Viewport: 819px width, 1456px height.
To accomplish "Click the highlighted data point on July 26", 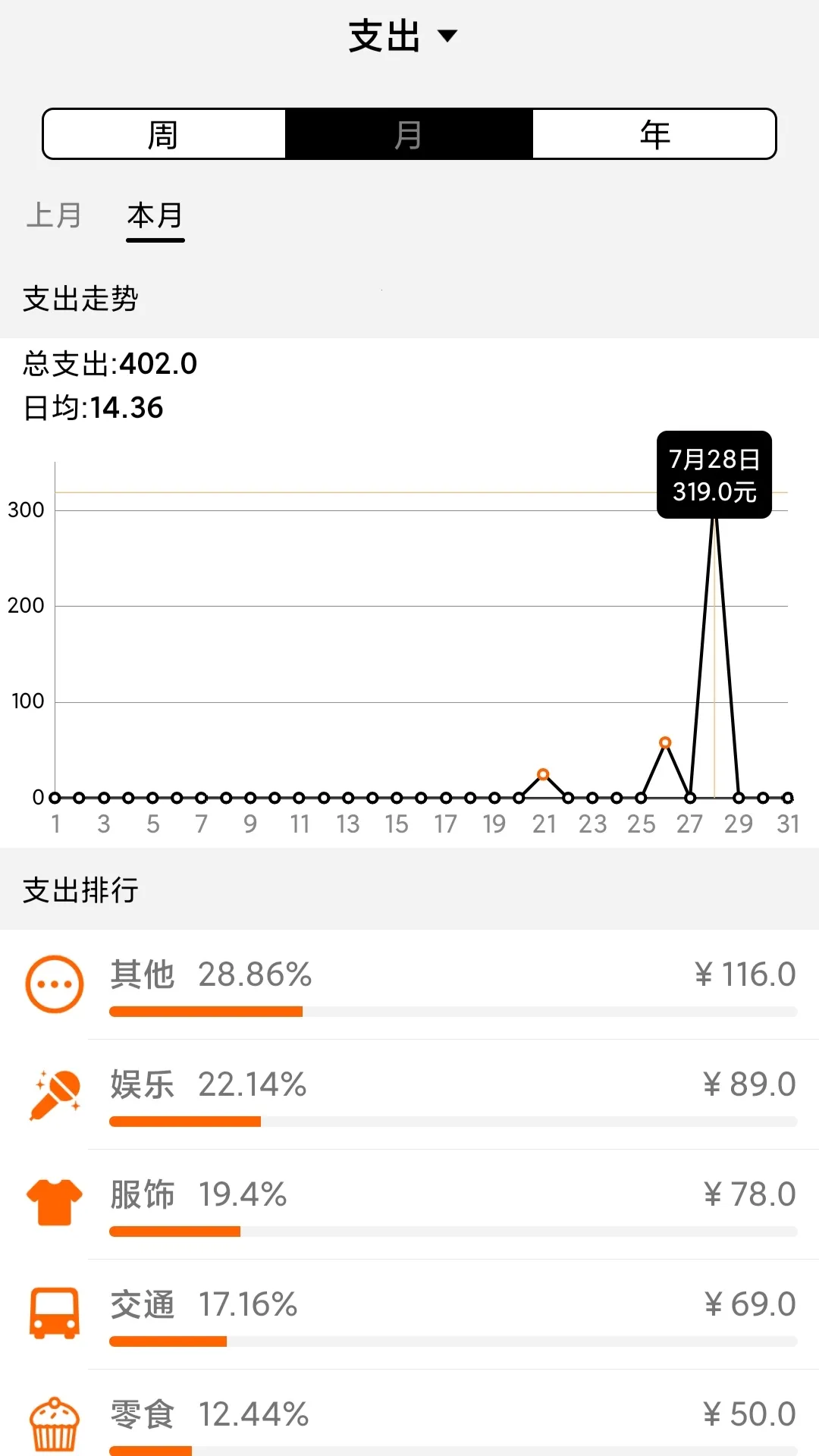I will pyautogui.click(x=665, y=742).
